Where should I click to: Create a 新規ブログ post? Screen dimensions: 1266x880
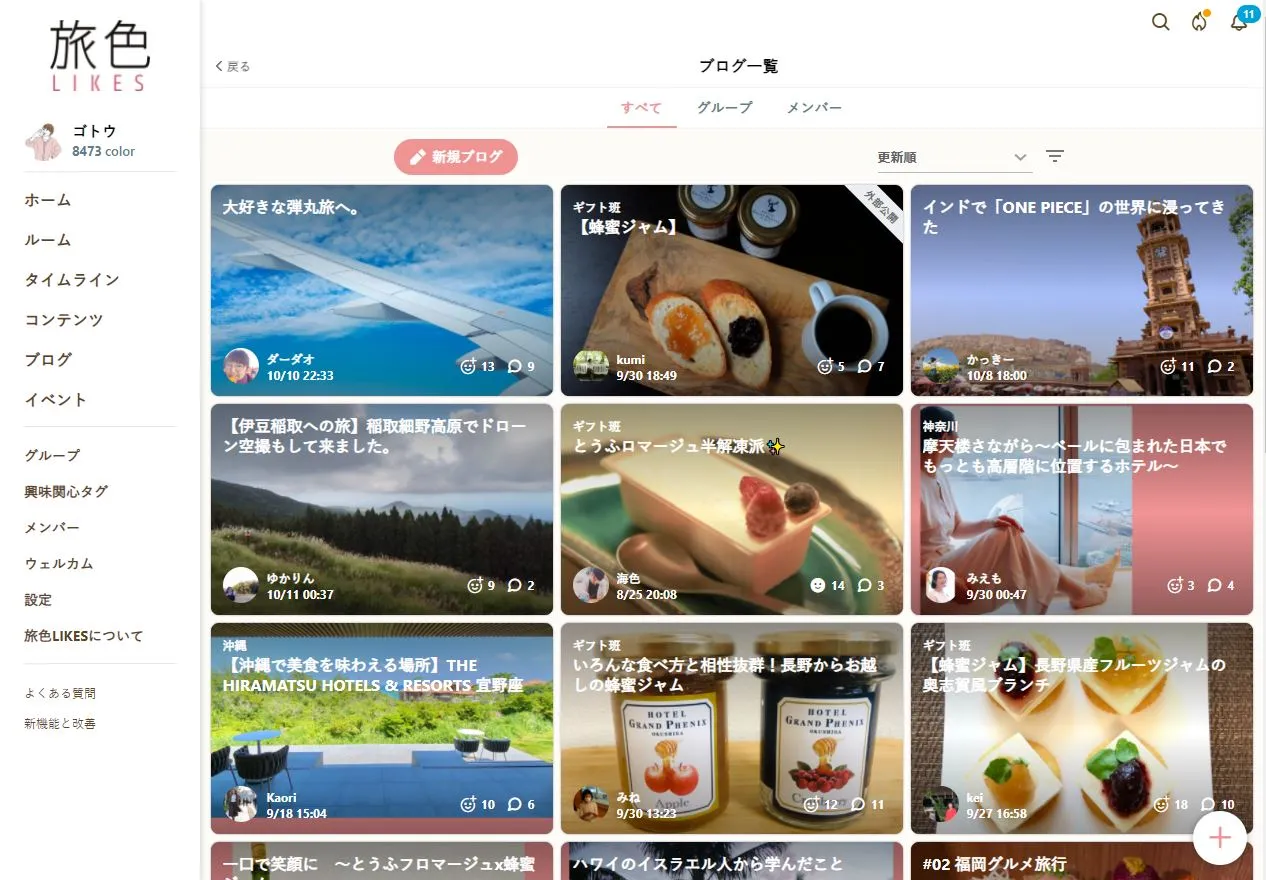[456, 157]
